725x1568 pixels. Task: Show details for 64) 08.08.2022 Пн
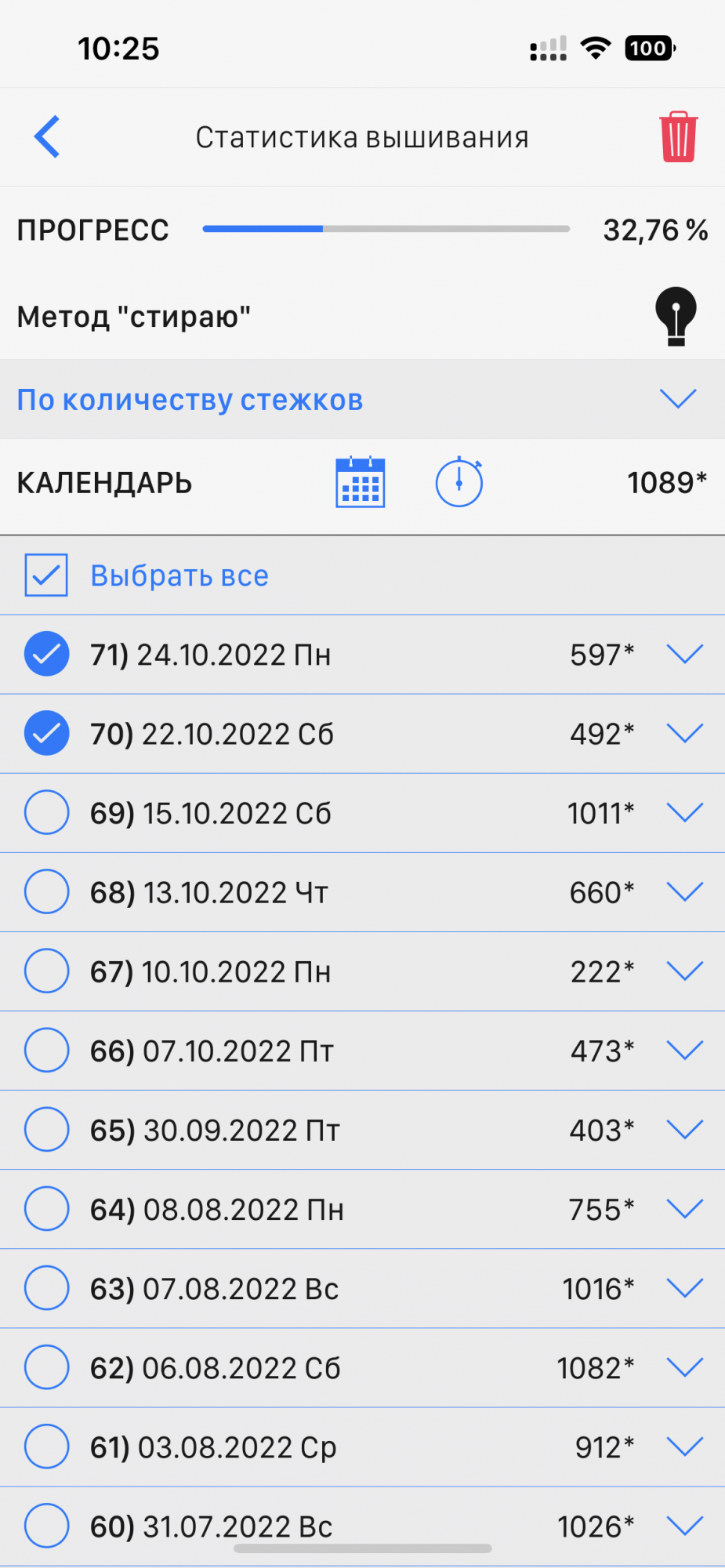tap(684, 1209)
